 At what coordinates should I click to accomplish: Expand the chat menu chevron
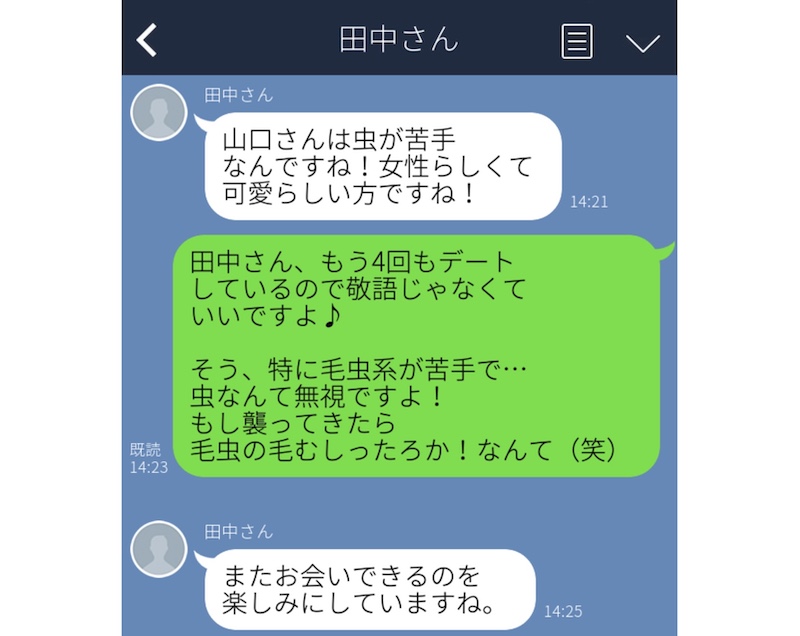[x=643, y=42]
